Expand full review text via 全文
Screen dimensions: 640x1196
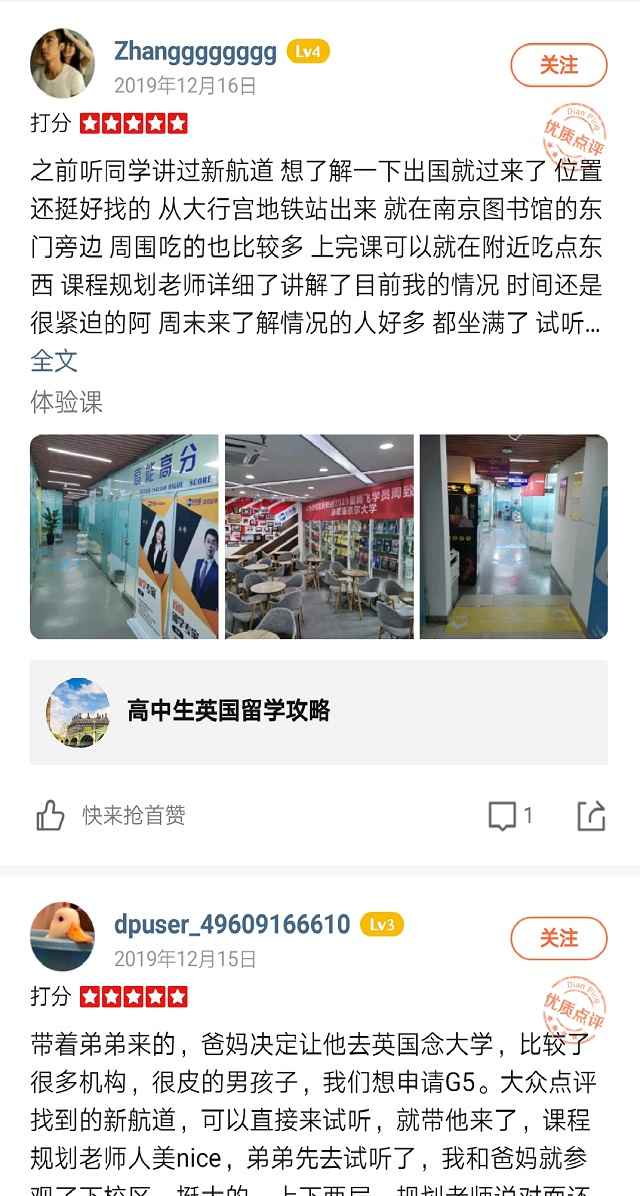pyautogui.click(x=54, y=360)
